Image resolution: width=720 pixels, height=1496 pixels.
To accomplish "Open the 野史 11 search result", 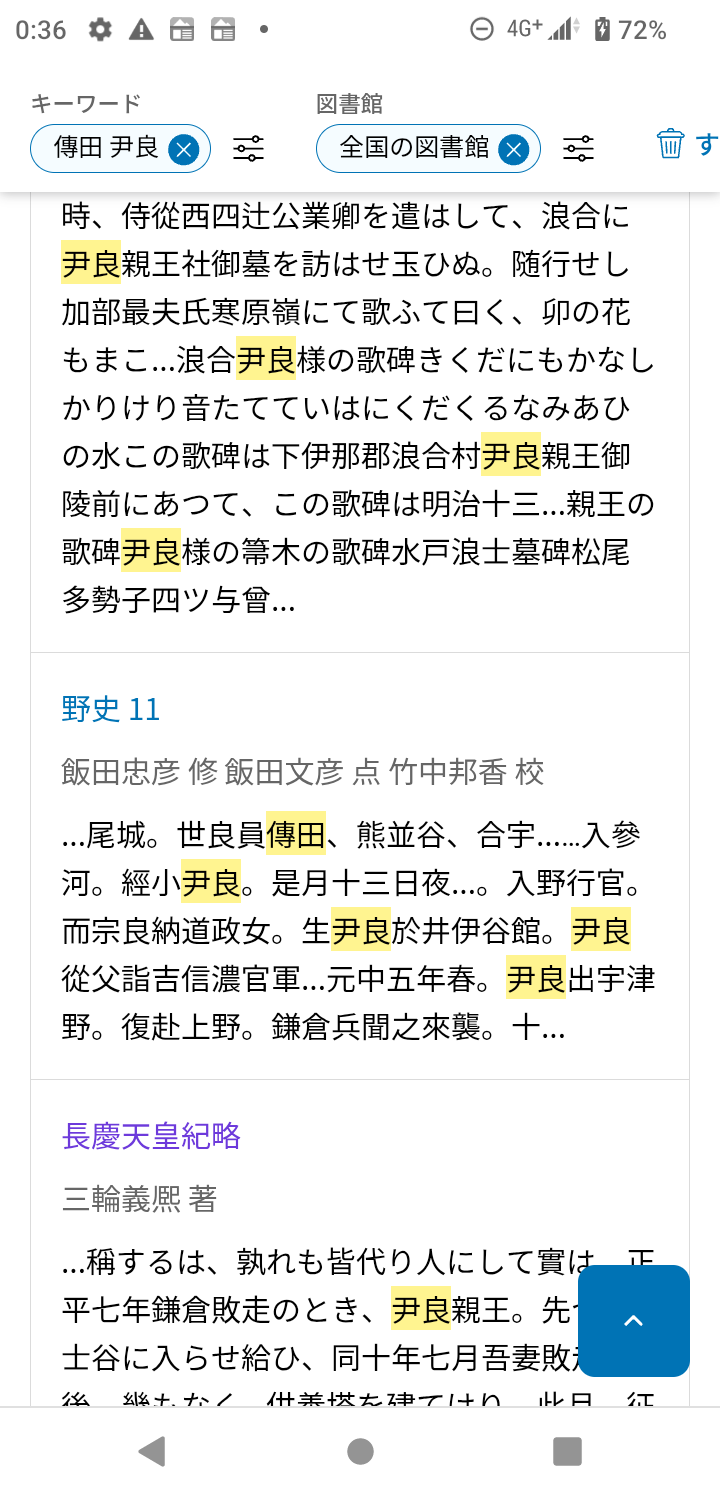I will coord(111,709).
